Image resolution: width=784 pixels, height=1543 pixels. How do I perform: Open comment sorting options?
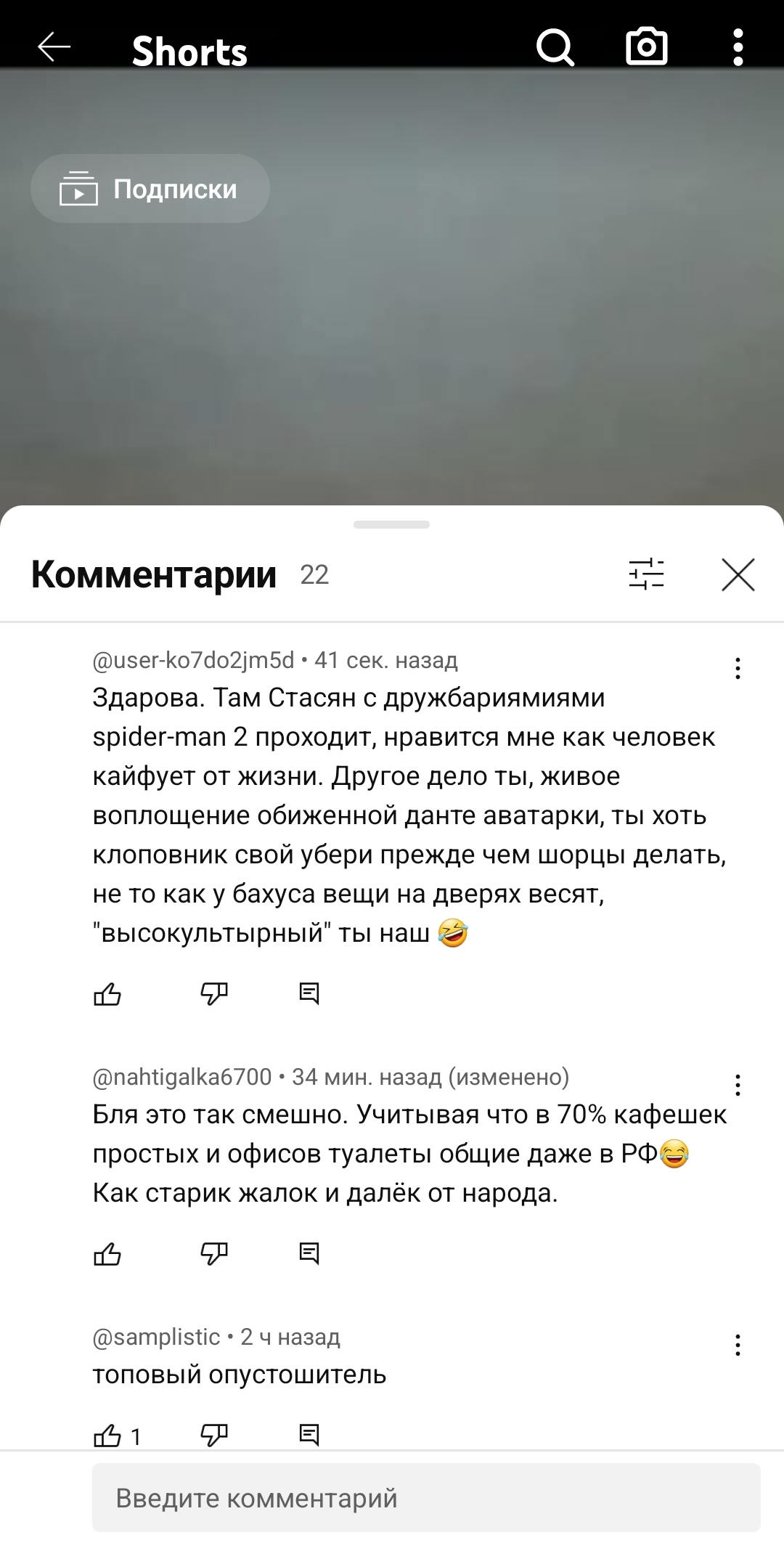pyautogui.click(x=646, y=574)
